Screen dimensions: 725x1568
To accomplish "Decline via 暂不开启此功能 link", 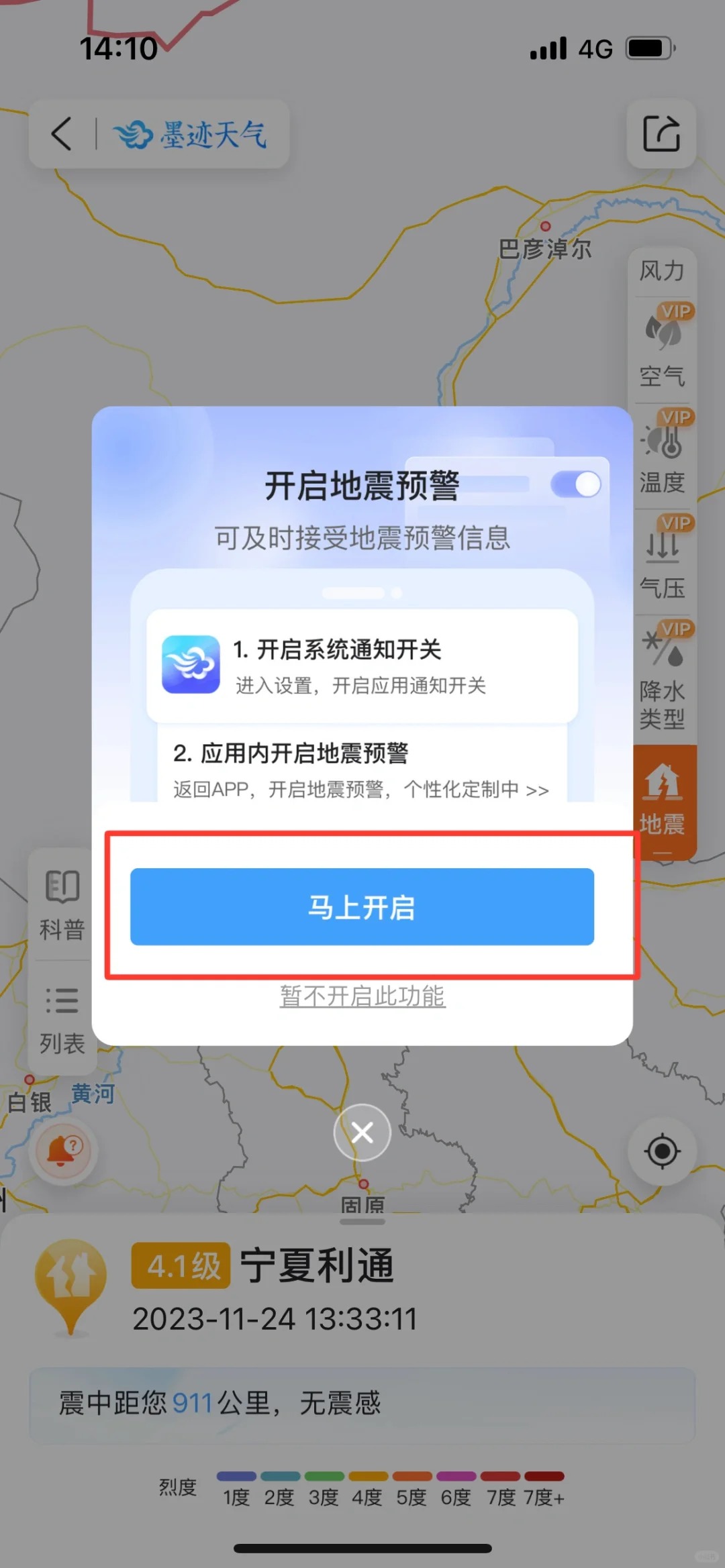I will click(362, 996).
